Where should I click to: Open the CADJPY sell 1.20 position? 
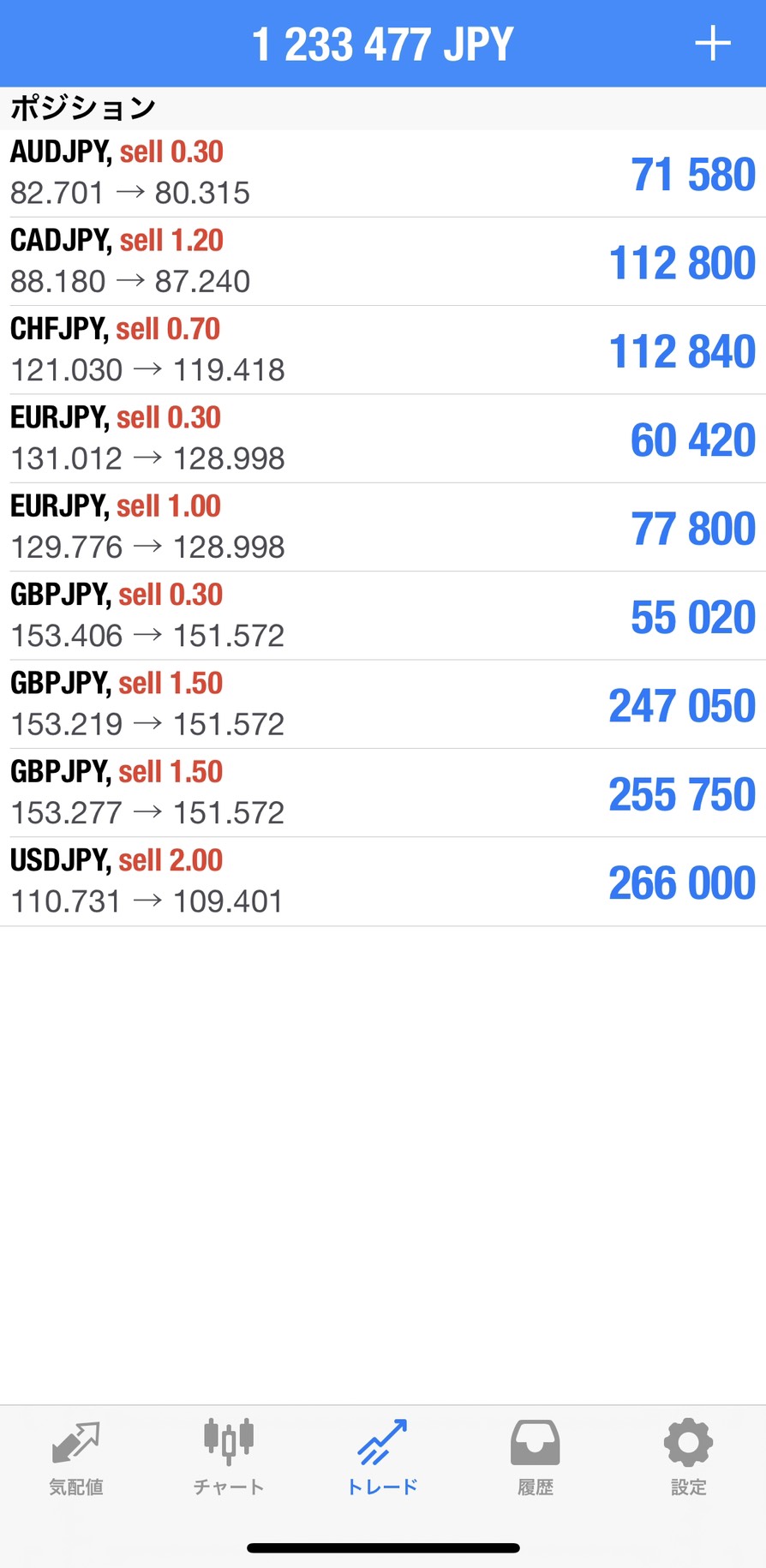383,261
